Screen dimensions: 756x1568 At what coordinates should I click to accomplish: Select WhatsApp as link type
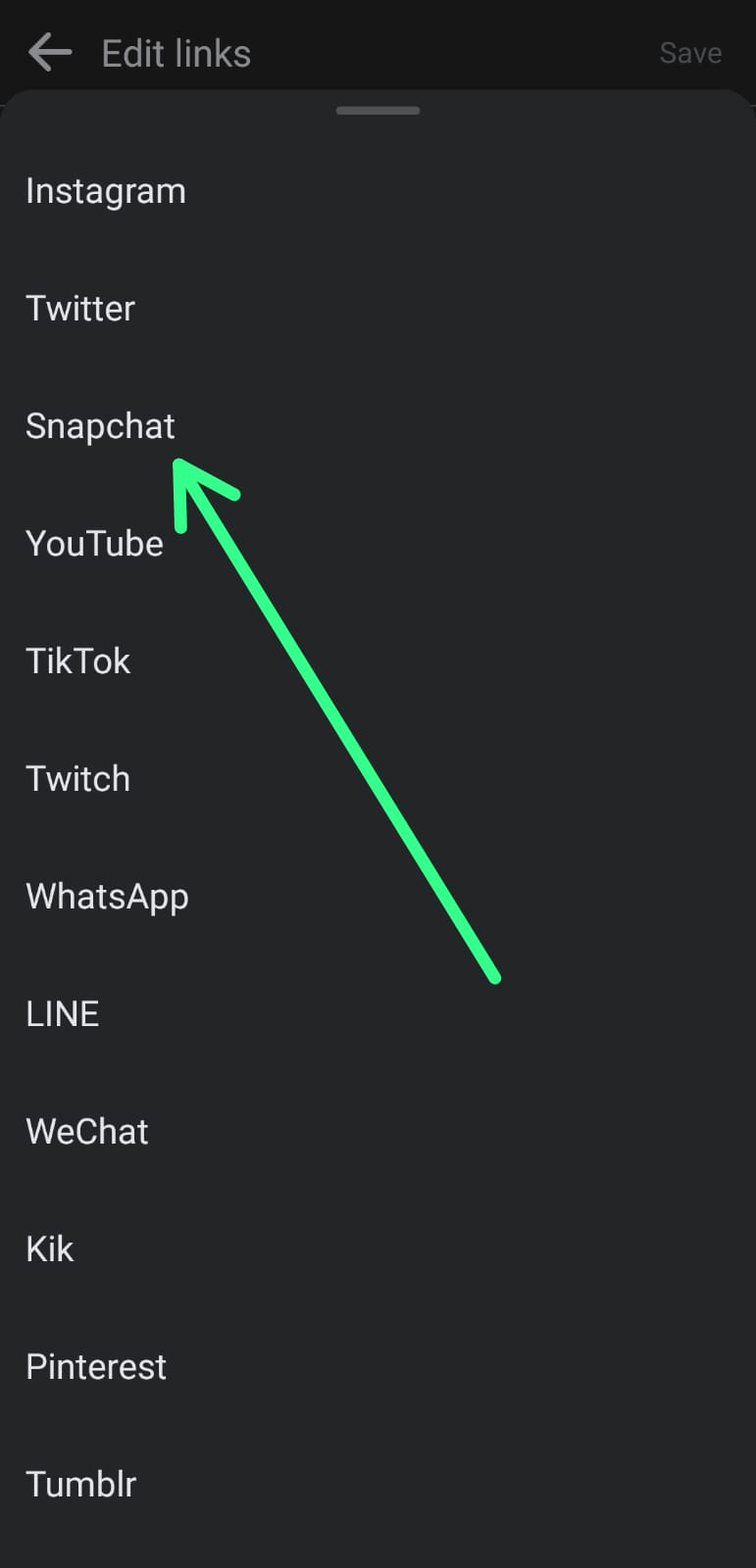(x=378, y=897)
